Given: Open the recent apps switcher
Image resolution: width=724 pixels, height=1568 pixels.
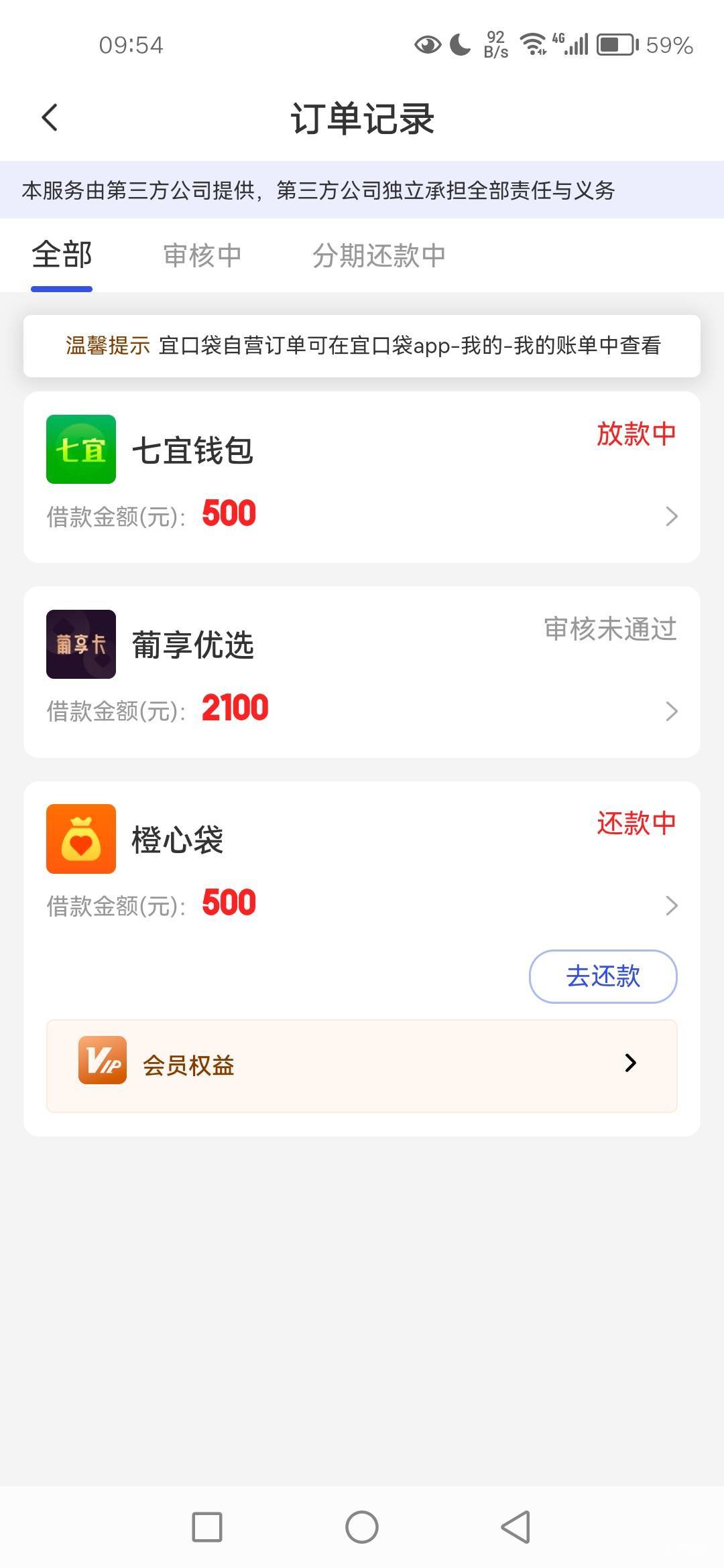Looking at the screenshot, I should coord(207,1527).
